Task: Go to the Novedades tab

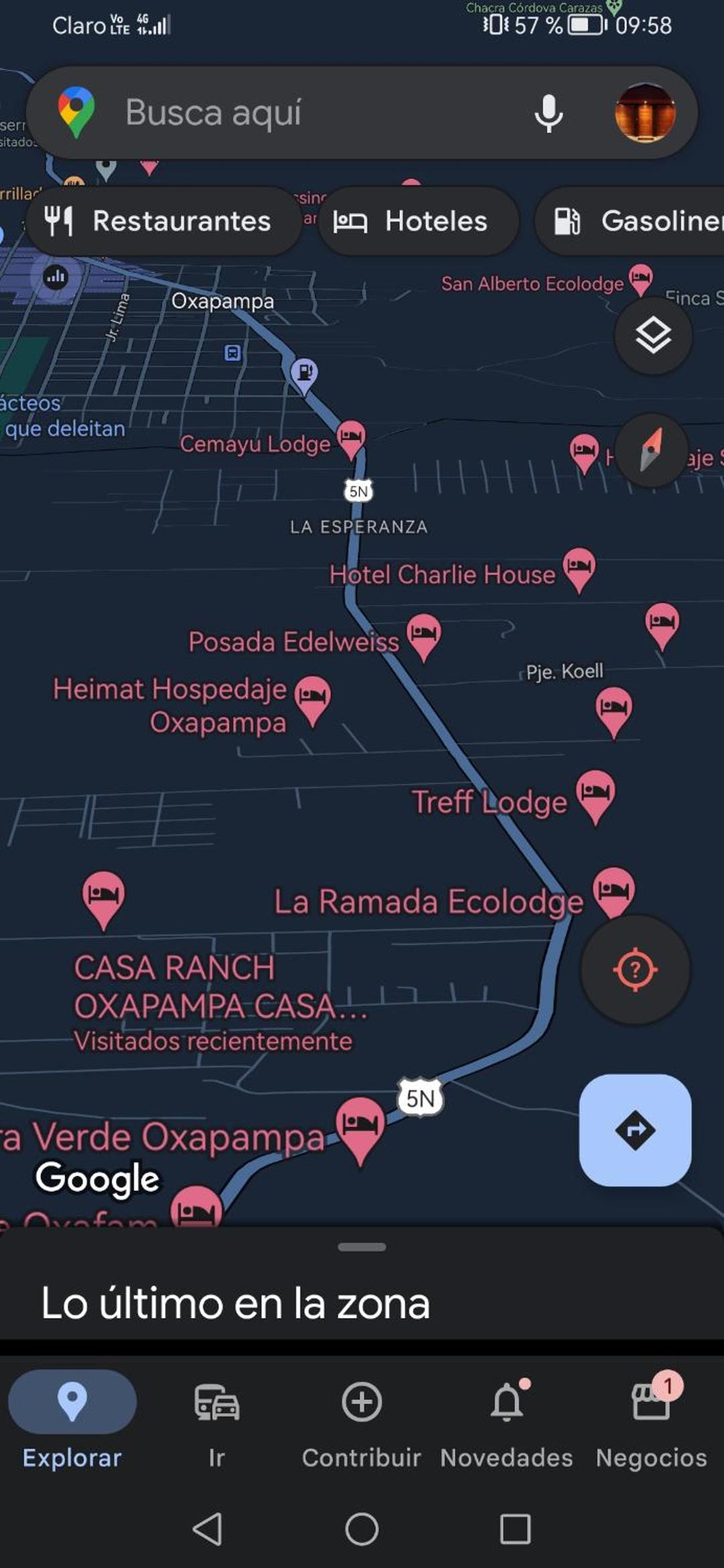Action: 507,1419
